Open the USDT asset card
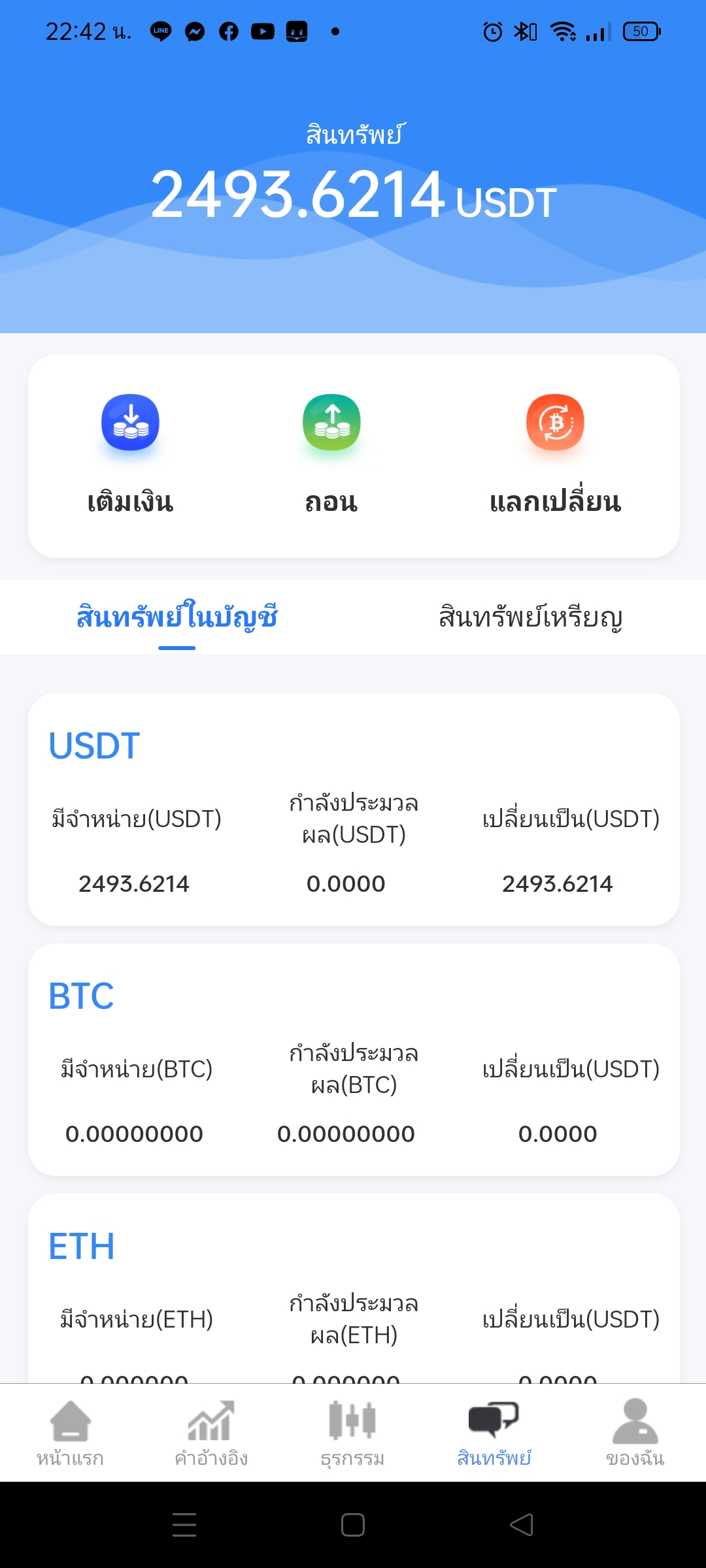This screenshot has height=1568, width=706. [x=354, y=809]
